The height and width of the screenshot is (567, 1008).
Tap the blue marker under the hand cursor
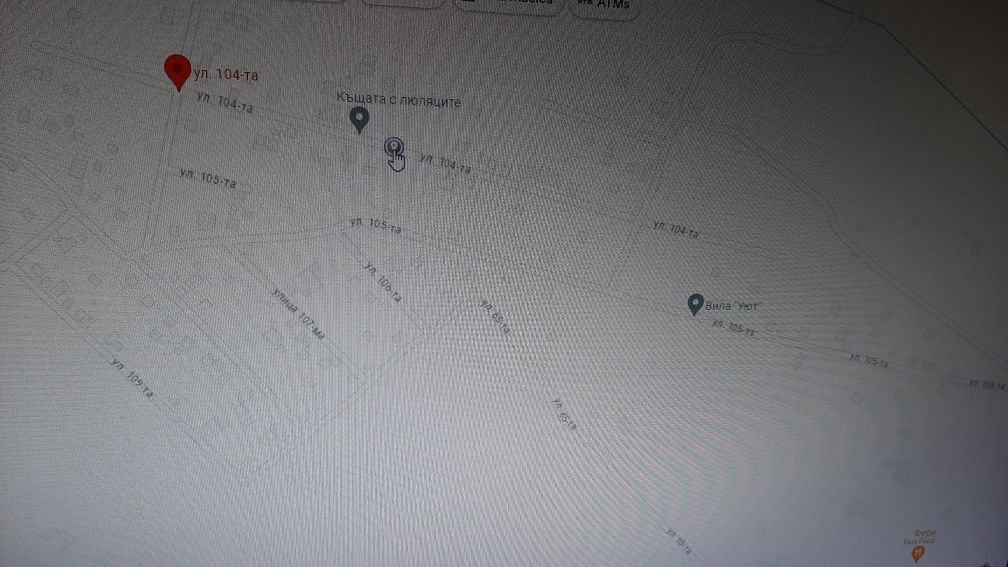(x=395, y=148)
